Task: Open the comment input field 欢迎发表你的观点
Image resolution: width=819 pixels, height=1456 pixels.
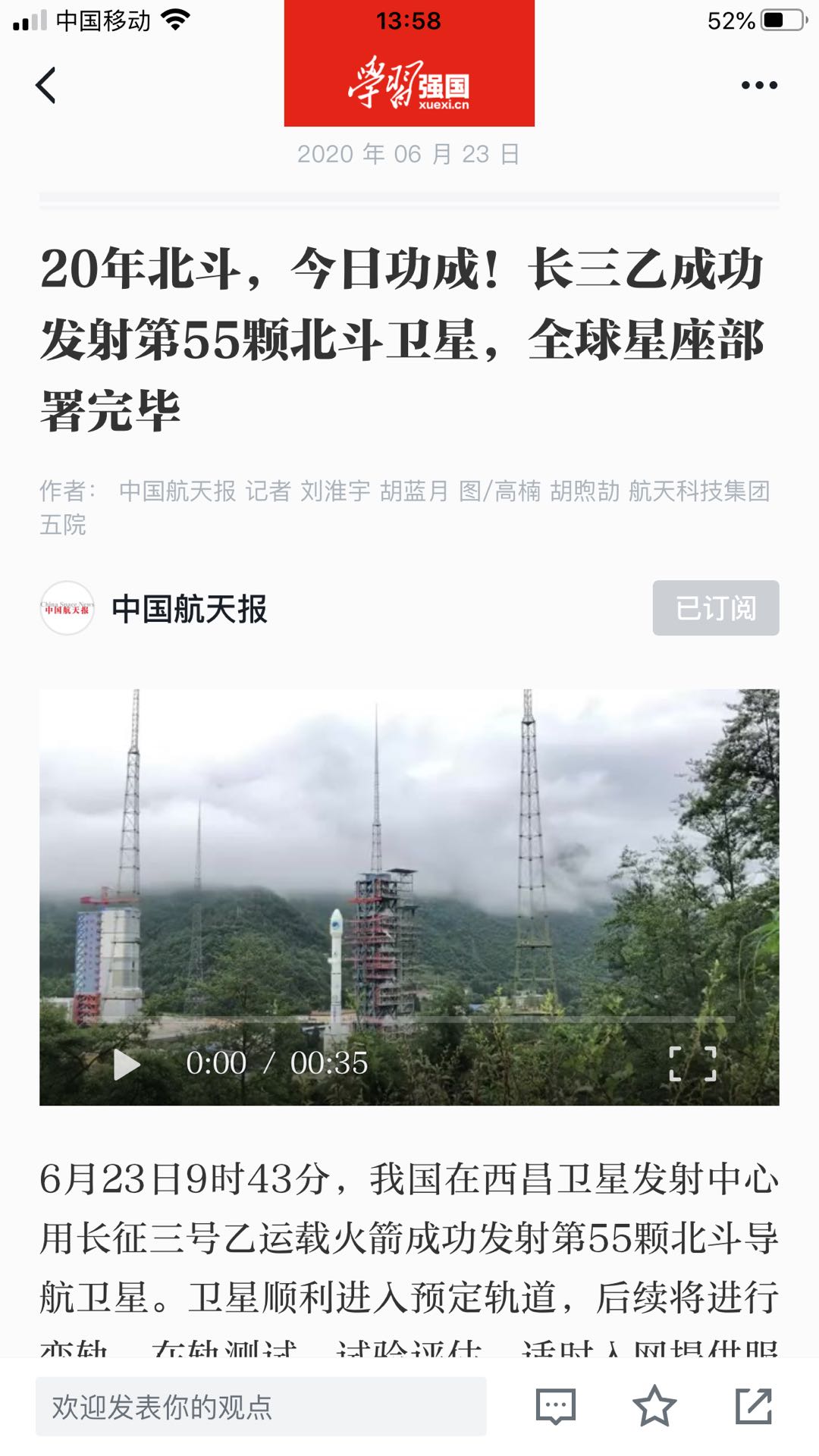Action: (x=260, y=1407)
